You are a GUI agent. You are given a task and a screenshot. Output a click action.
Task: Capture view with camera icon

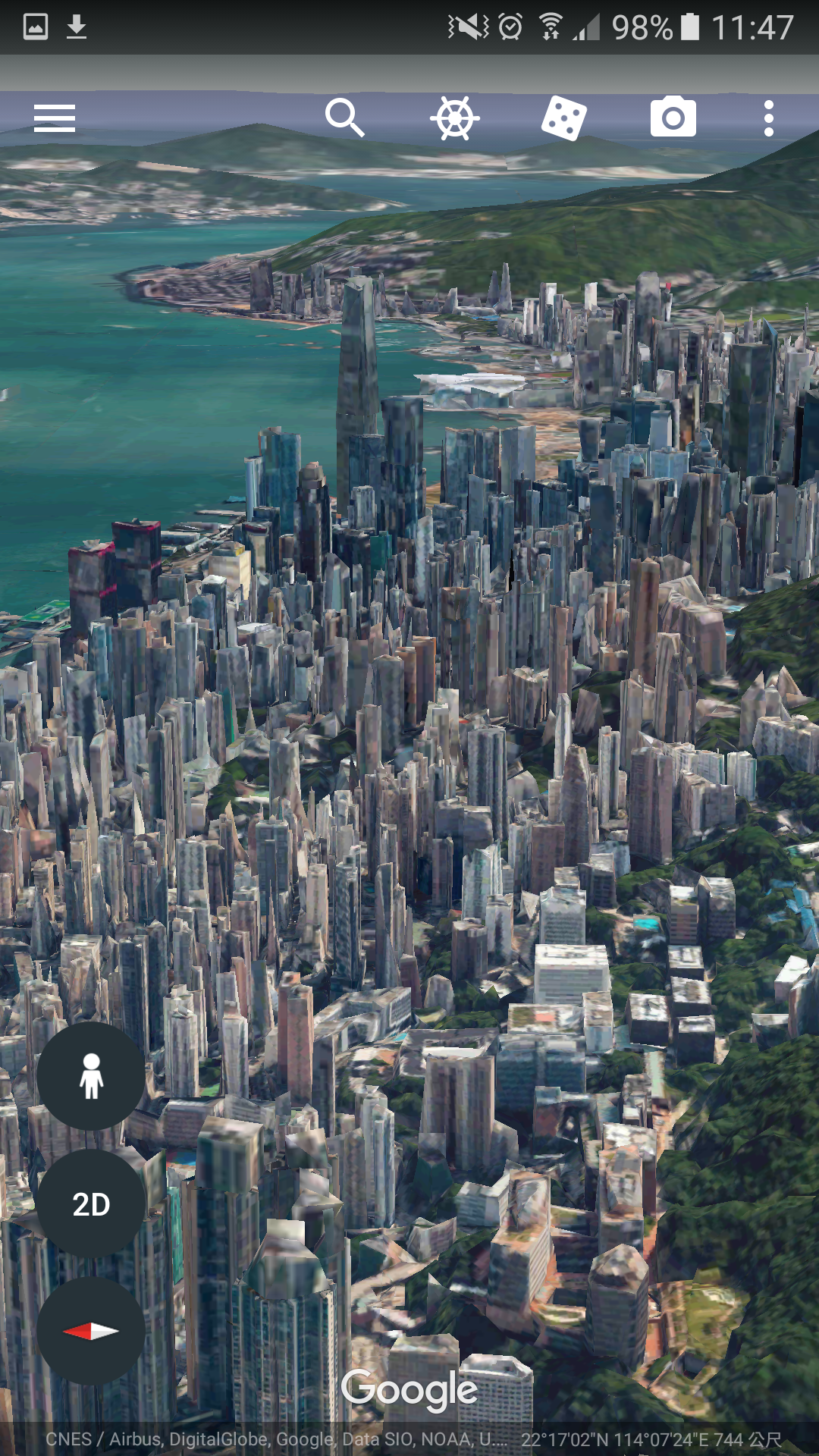tap(673, 117)
